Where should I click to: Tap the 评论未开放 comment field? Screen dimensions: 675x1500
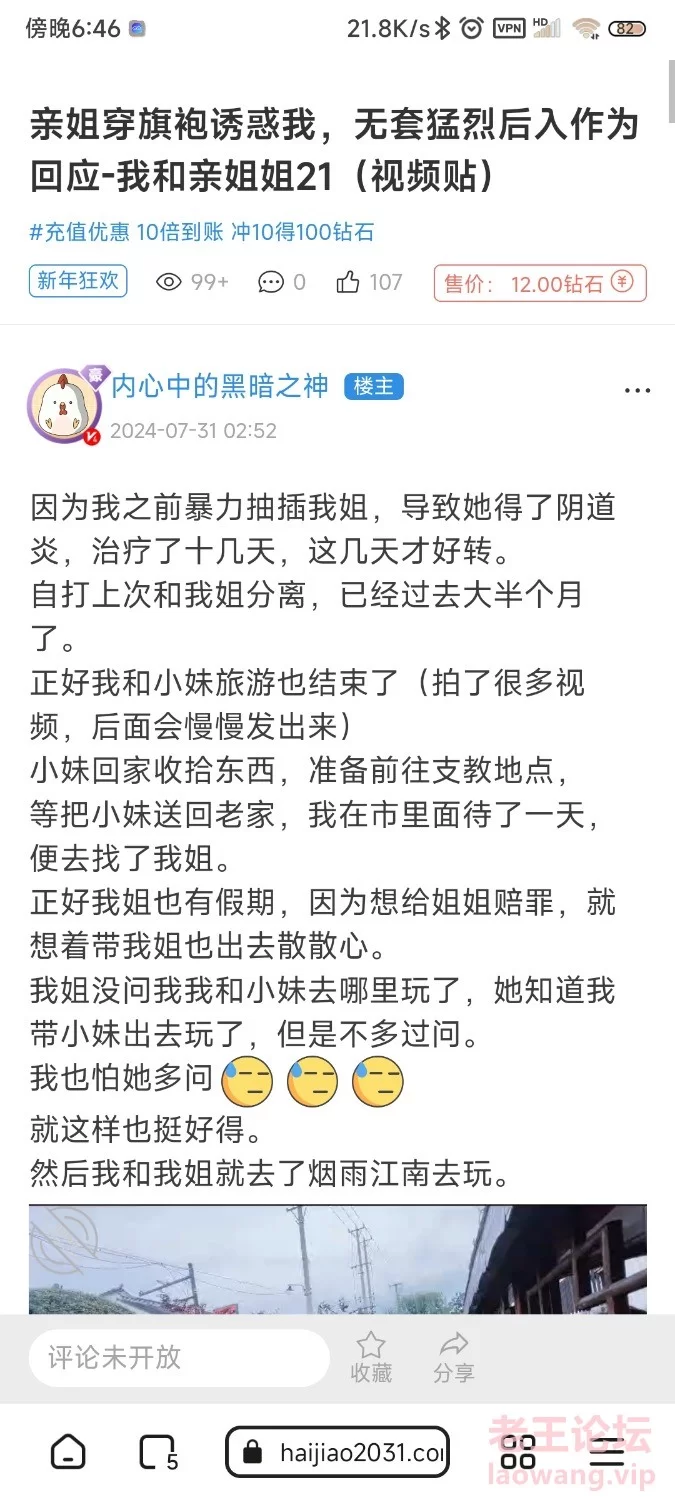pos(178,1357)
